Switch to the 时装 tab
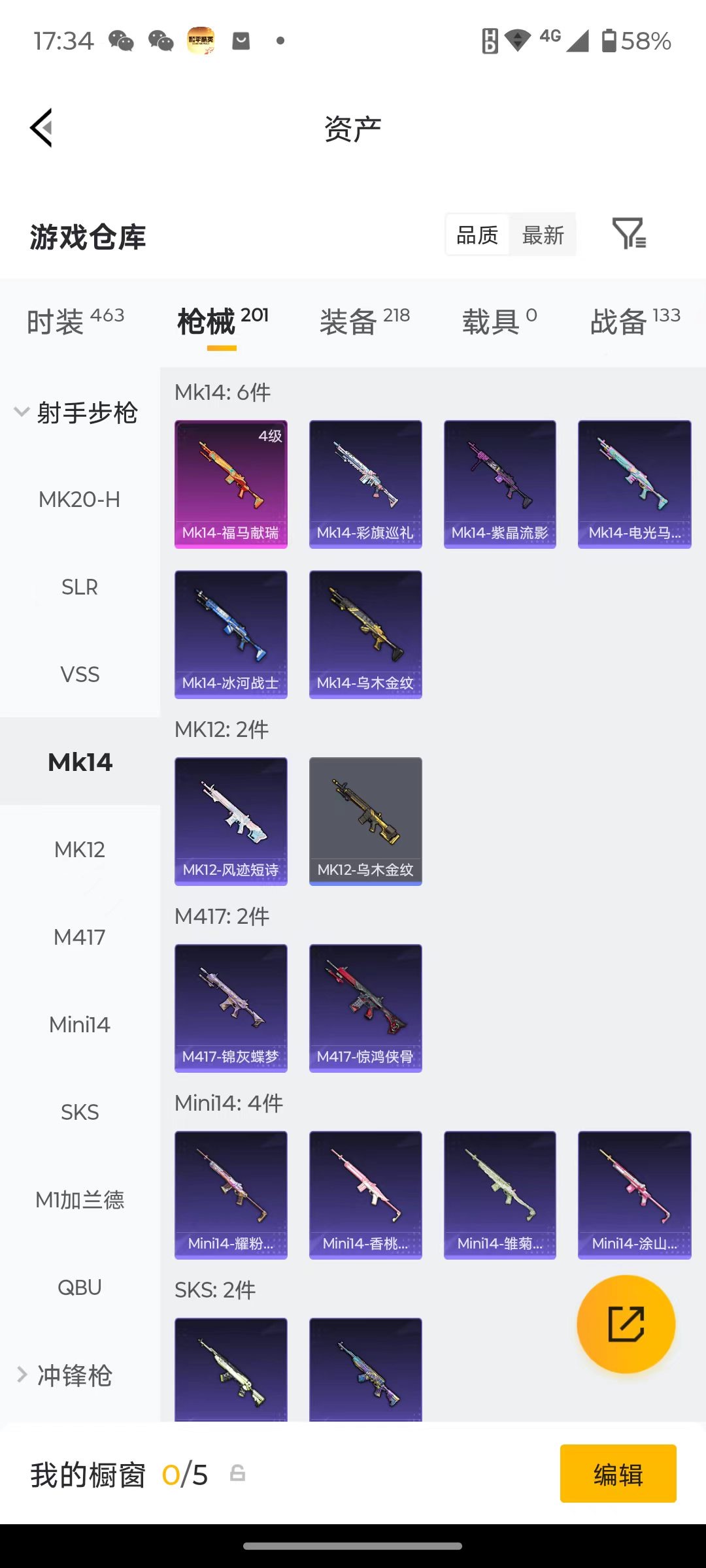706x1568 pixels. tap(75, 321)
